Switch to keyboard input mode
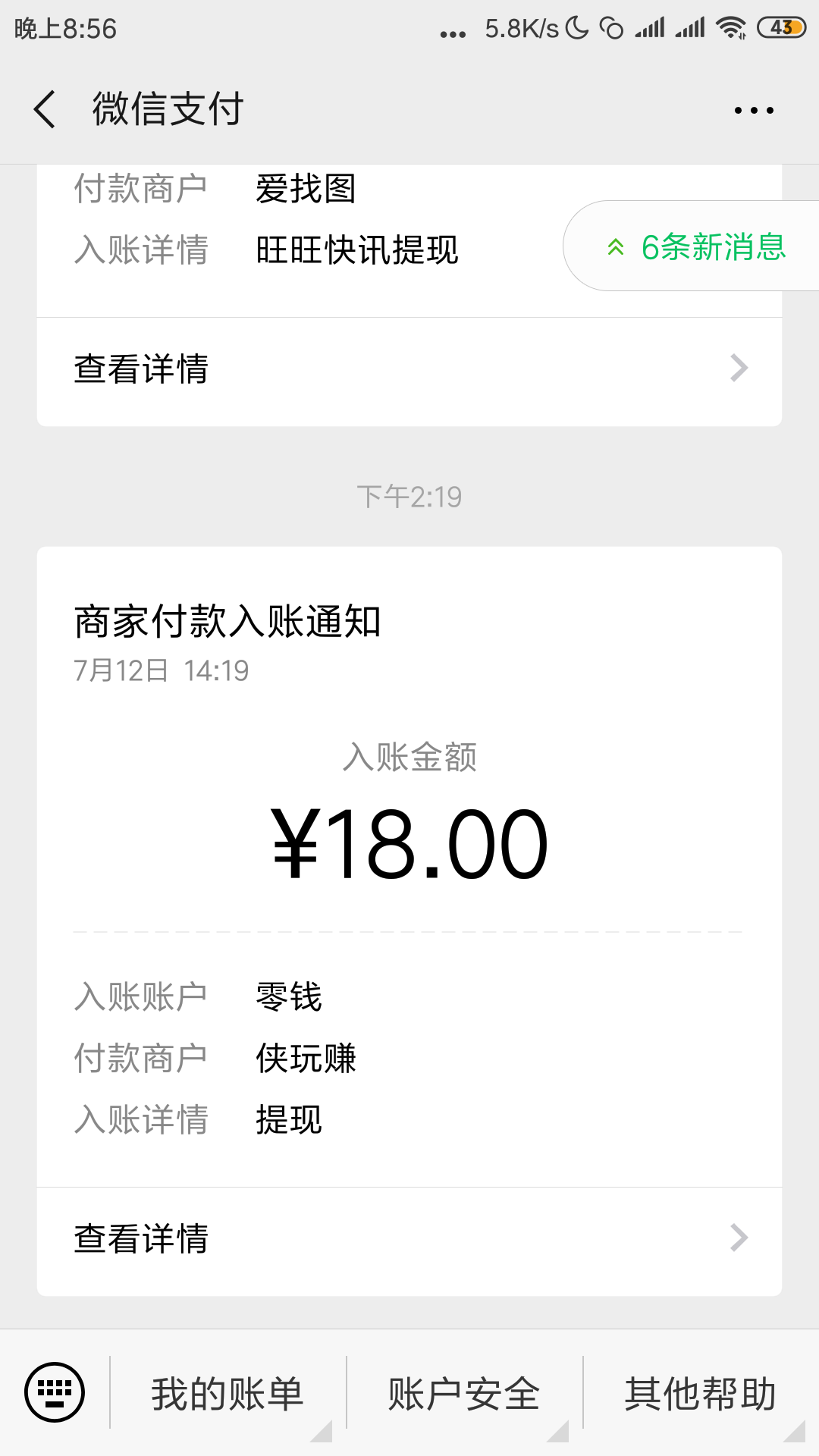 point(55,1392)
